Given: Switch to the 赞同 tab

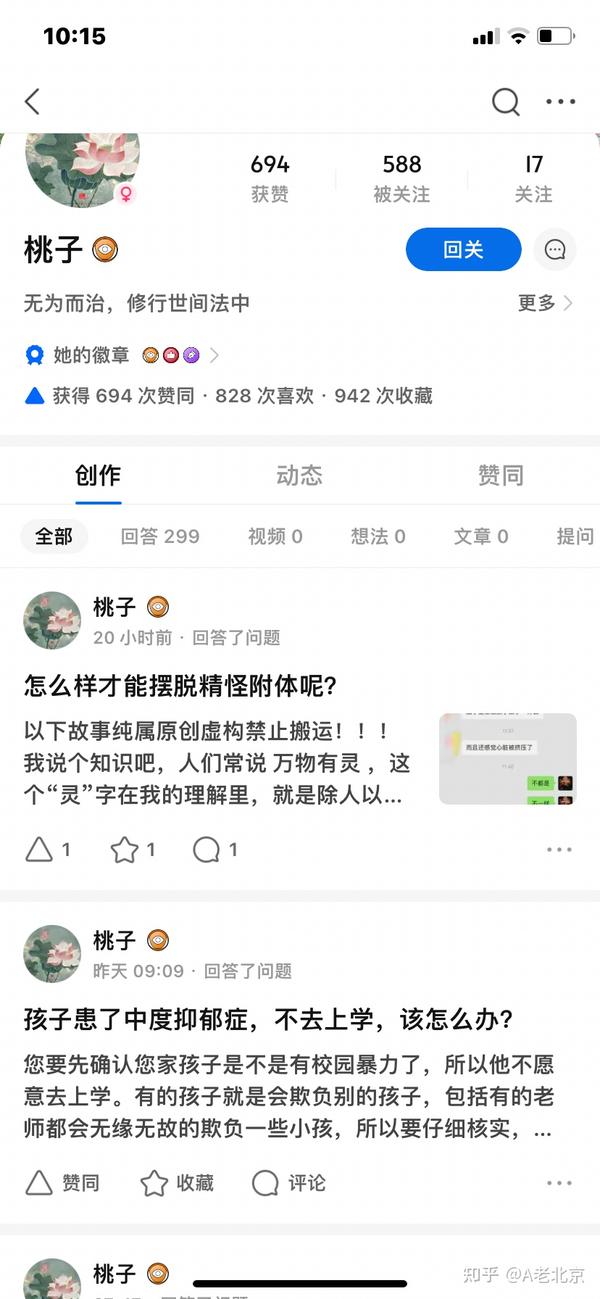Looking at the screenshot, I should 500,475.
